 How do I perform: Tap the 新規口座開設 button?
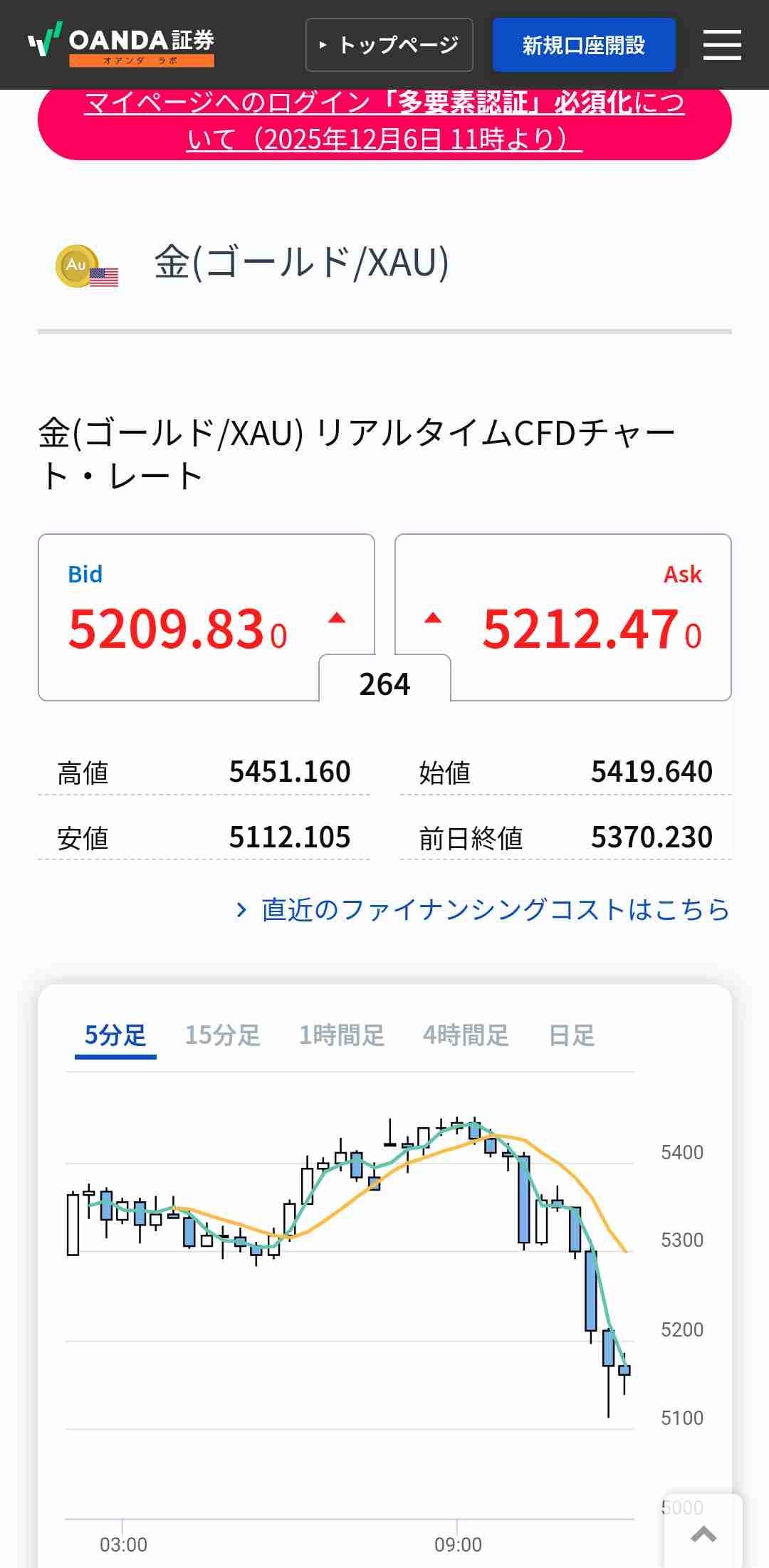(x=583, y=45)
